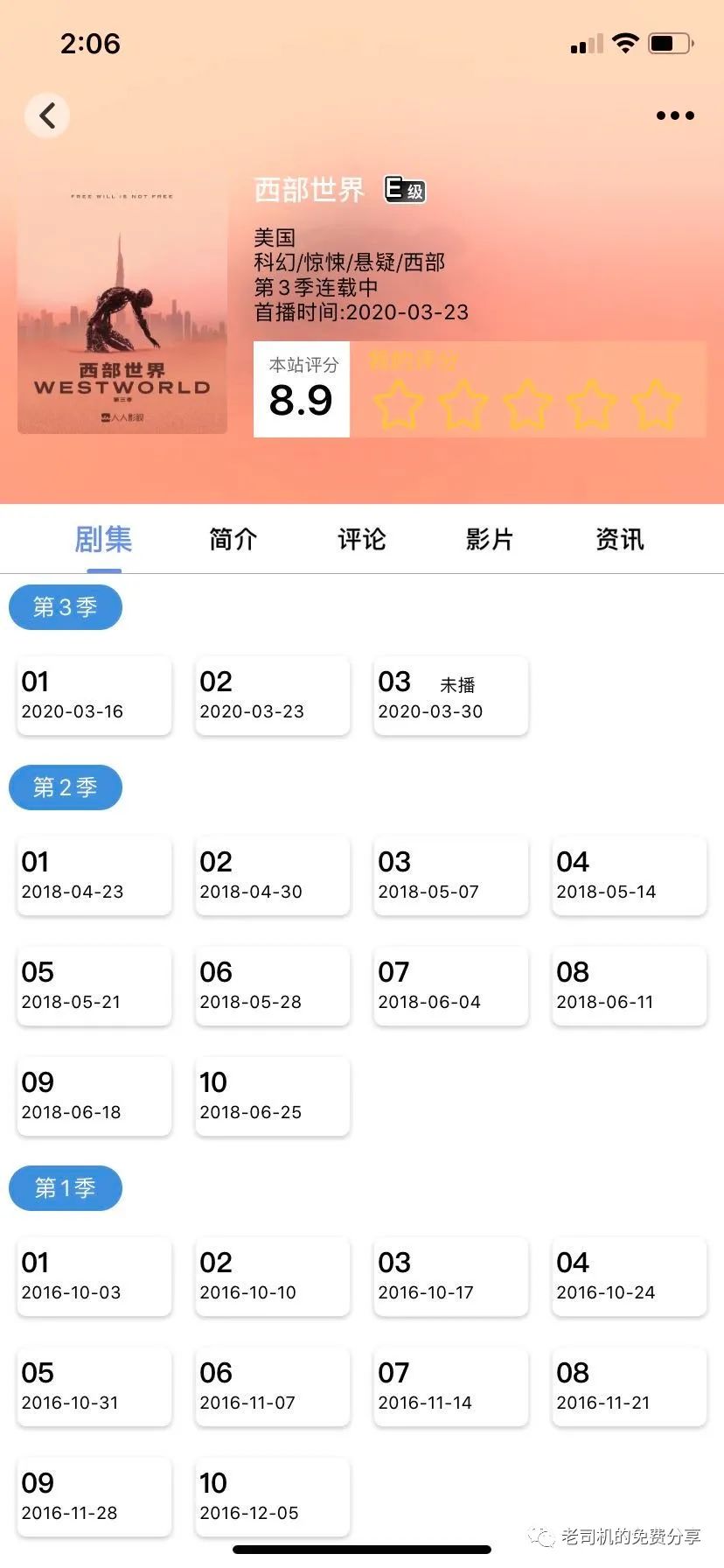Expand the 第1季 season section

pos(65,1187)
